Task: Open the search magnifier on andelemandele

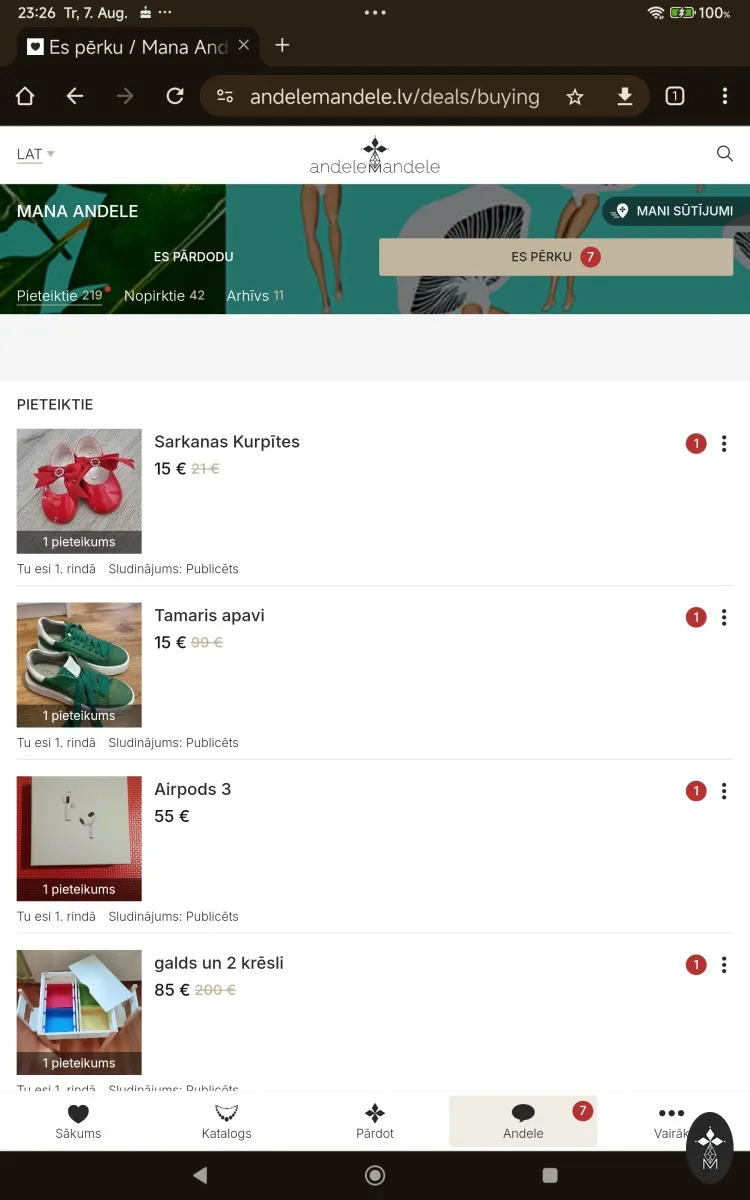Action: tap(725, 154)
